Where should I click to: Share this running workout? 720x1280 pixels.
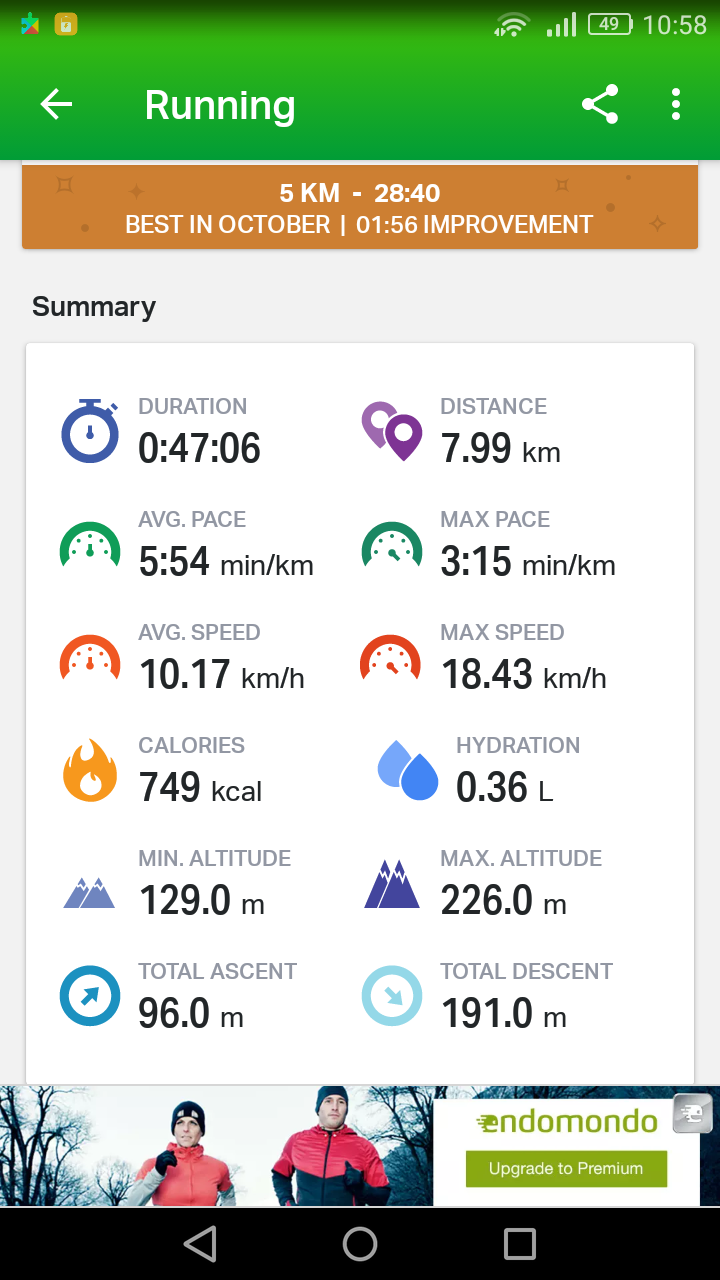pyautogui.click(x=600, y=105)
